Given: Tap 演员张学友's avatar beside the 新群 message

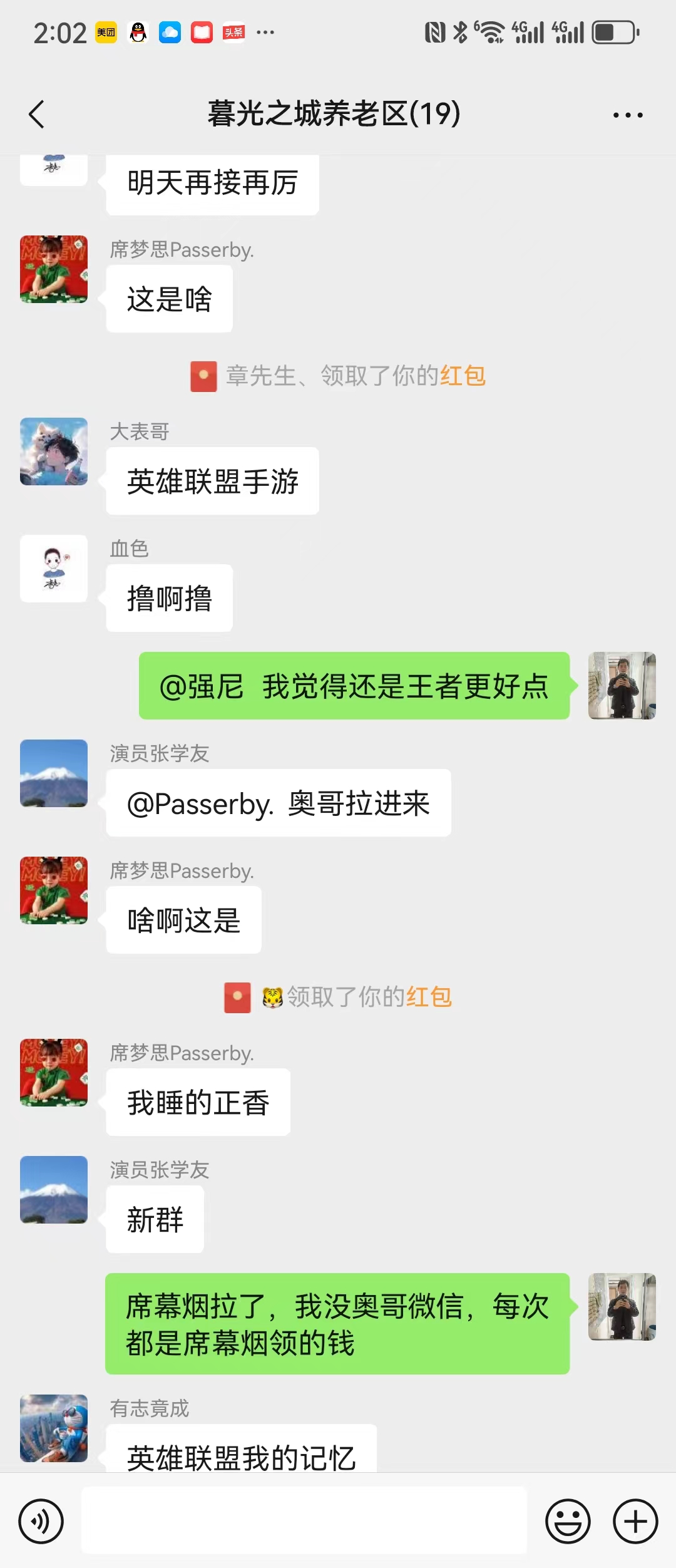Looking at the screenshot, I should [x=54, y=1189].
